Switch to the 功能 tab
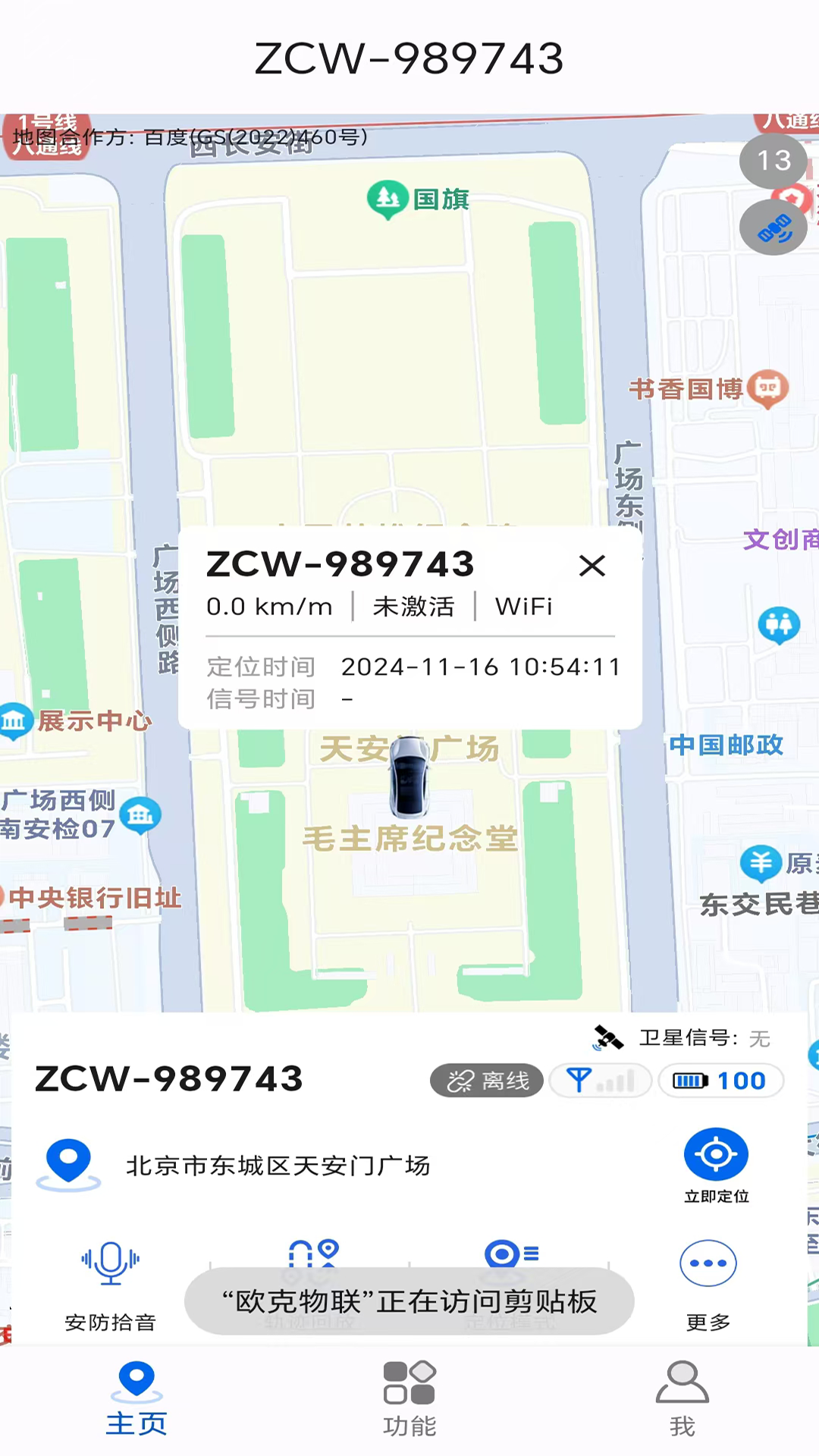 click(409, 1398)
